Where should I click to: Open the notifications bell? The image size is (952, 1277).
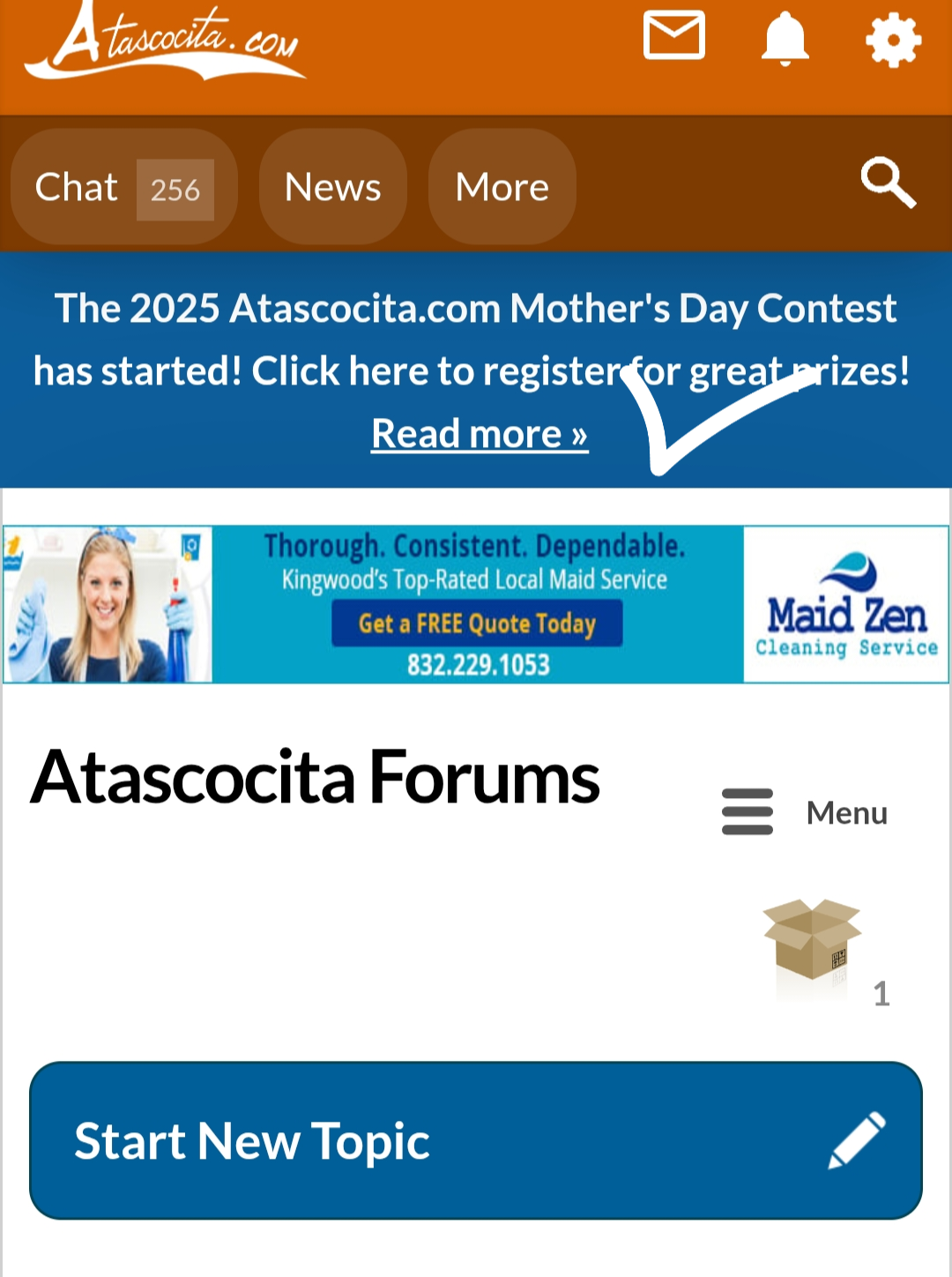(785, 40)
